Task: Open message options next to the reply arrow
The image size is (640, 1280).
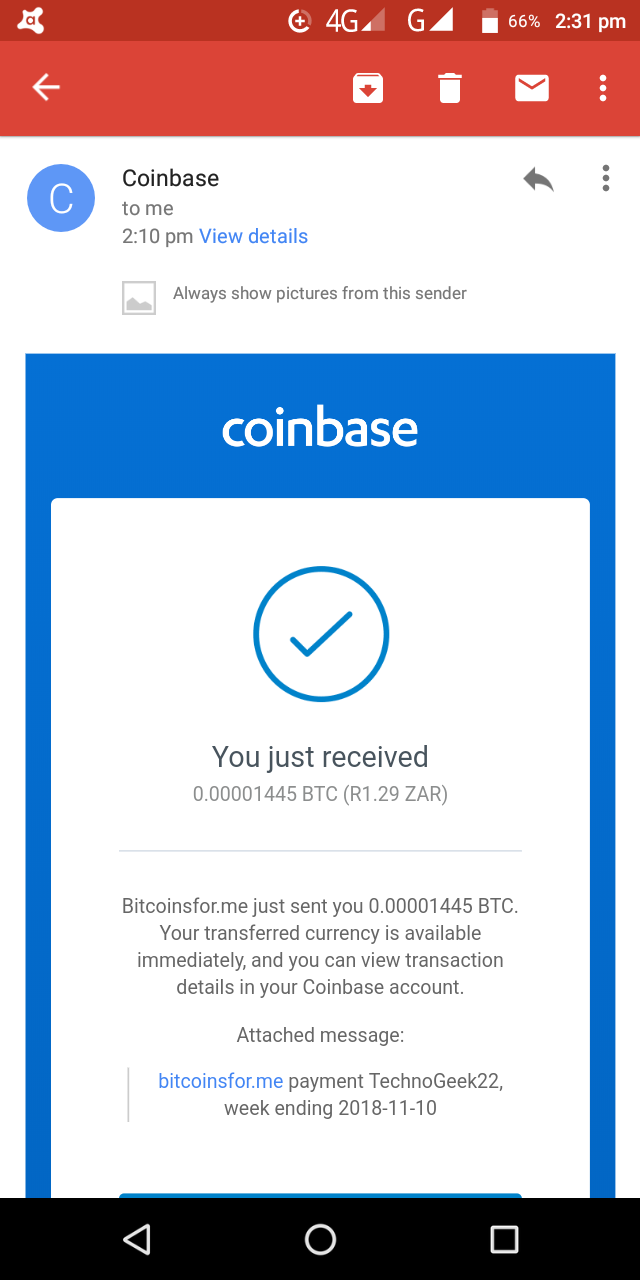Action: tap(606, 179)
